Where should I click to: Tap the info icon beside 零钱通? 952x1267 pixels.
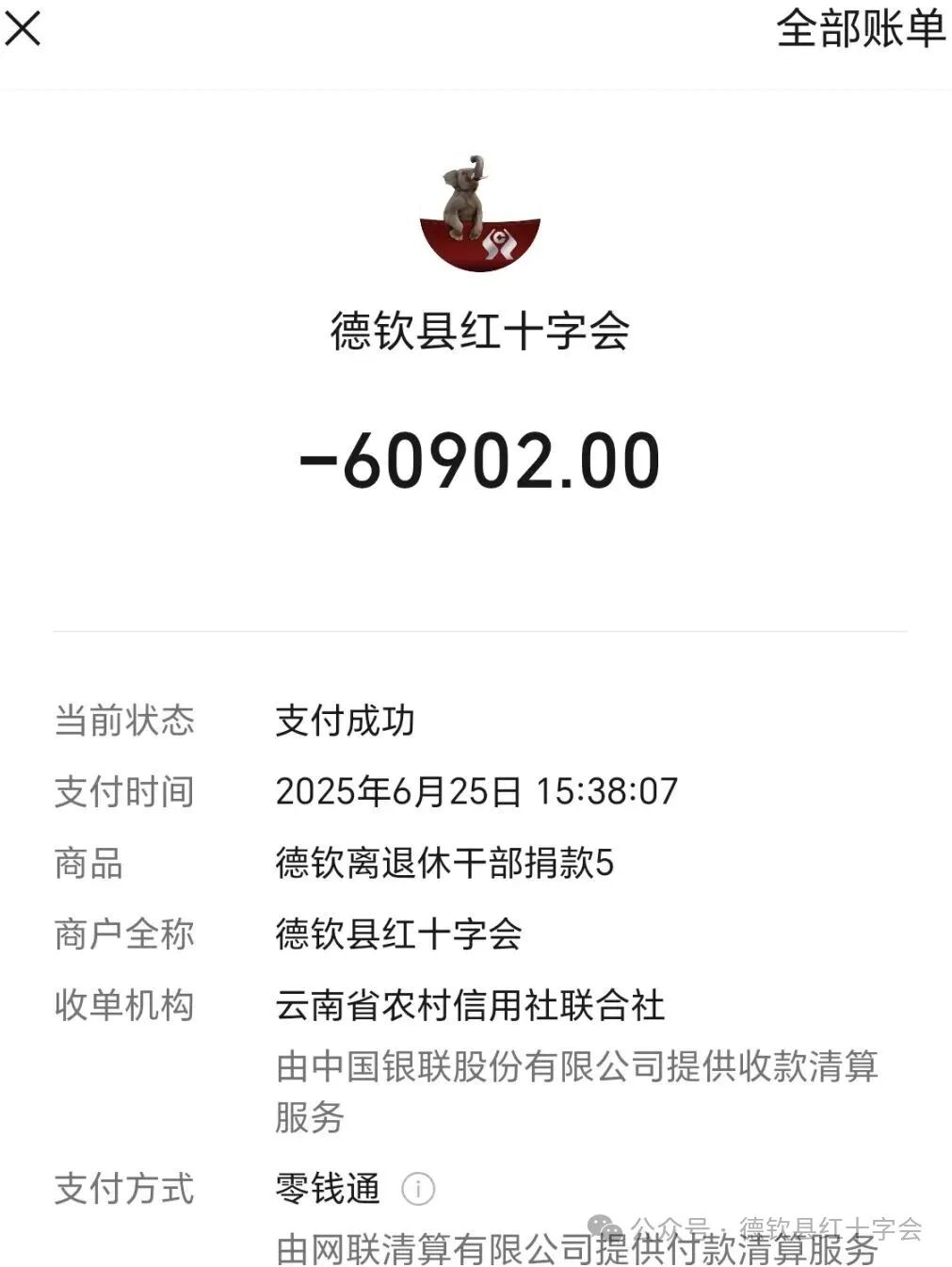pos(417,1189)
